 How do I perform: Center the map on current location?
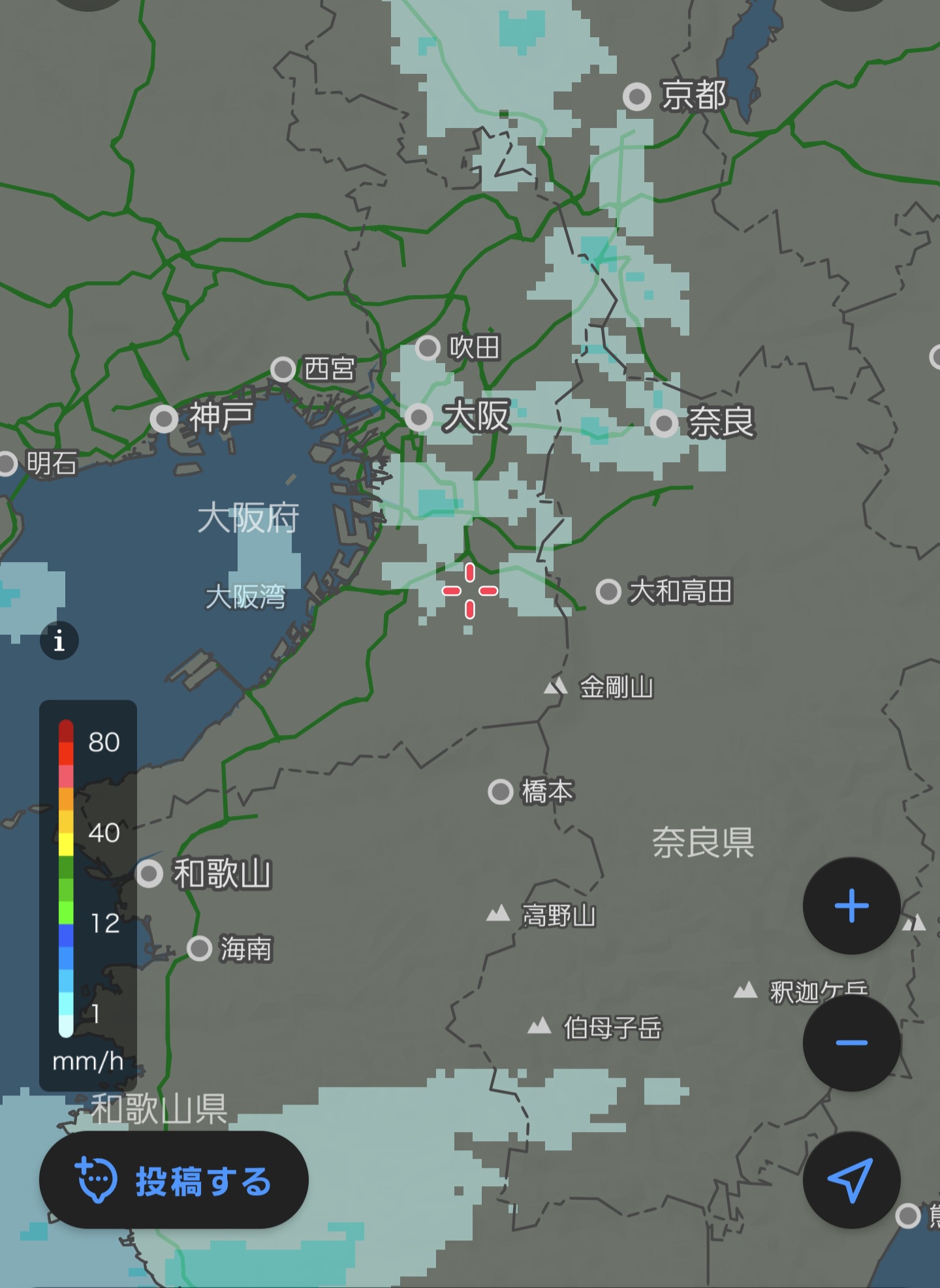tap(851, 1180)
